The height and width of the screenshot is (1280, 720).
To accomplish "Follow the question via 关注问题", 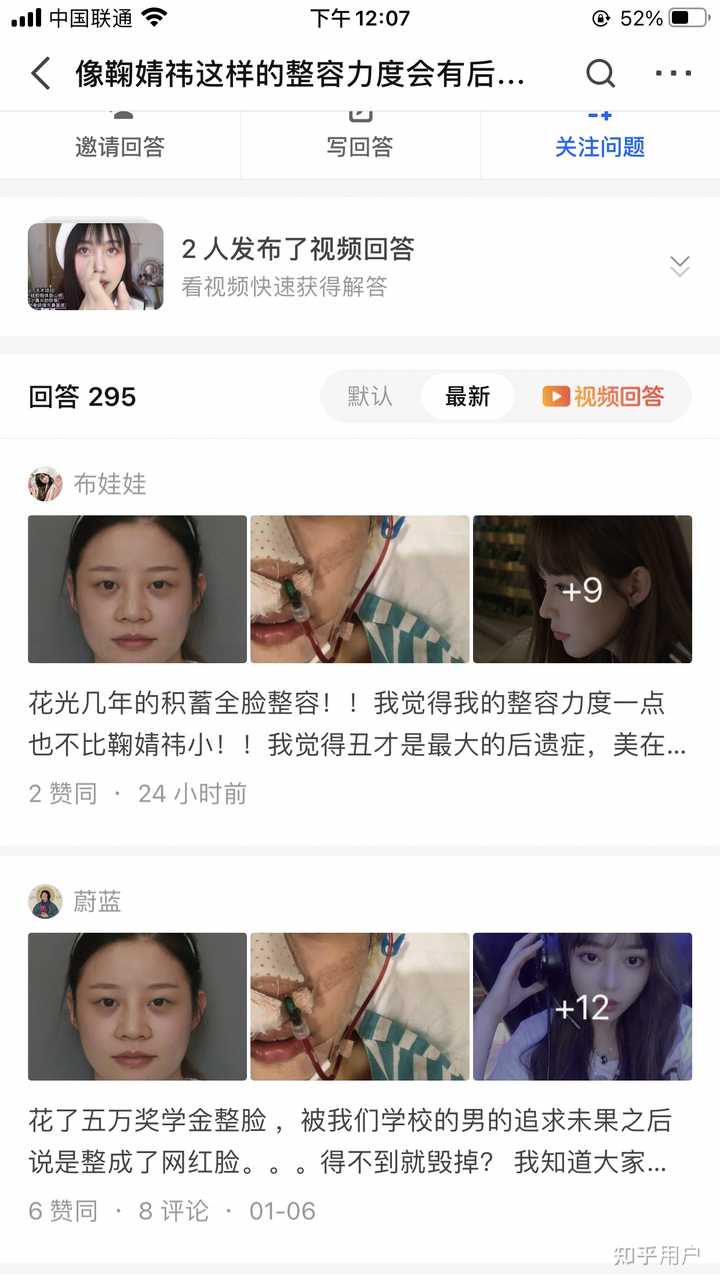I will point(600,146).
